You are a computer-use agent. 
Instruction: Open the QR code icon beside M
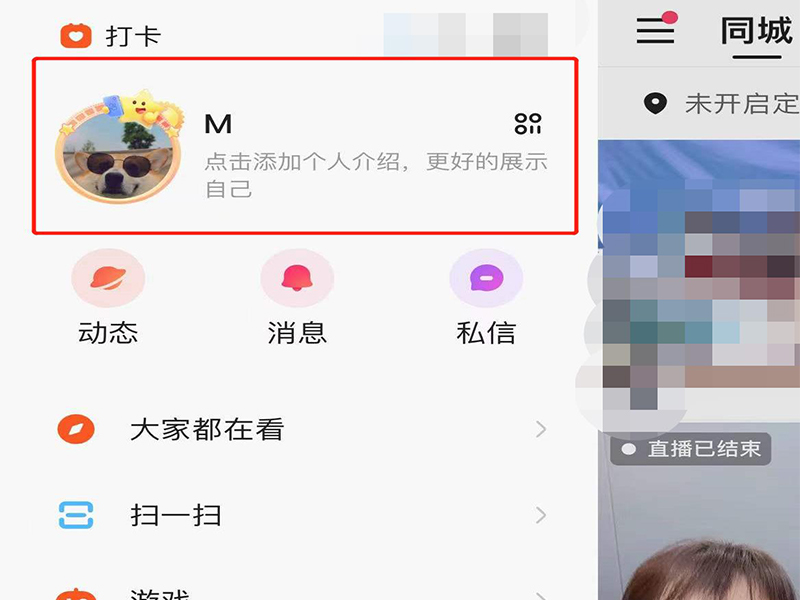[x=528, y=124]
